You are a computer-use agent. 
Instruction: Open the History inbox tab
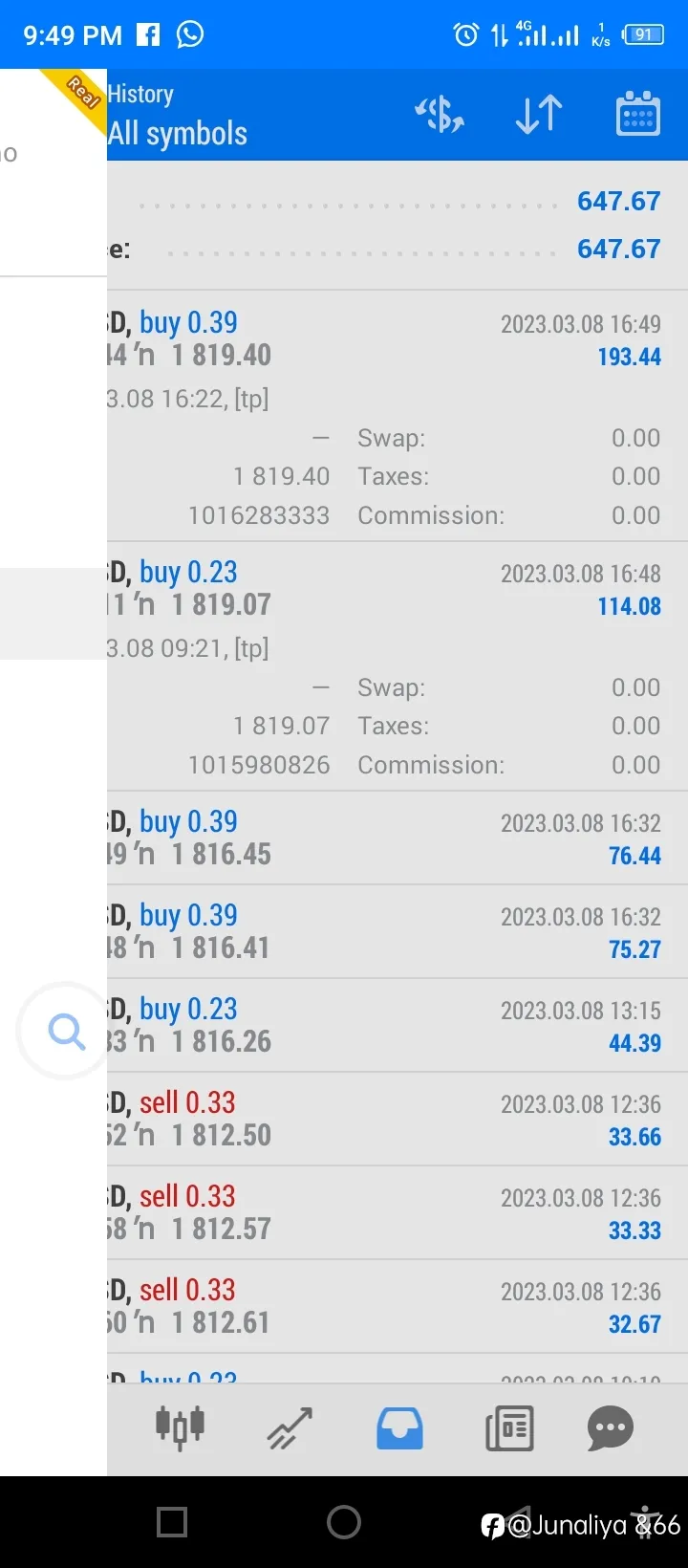point(399,1428)
